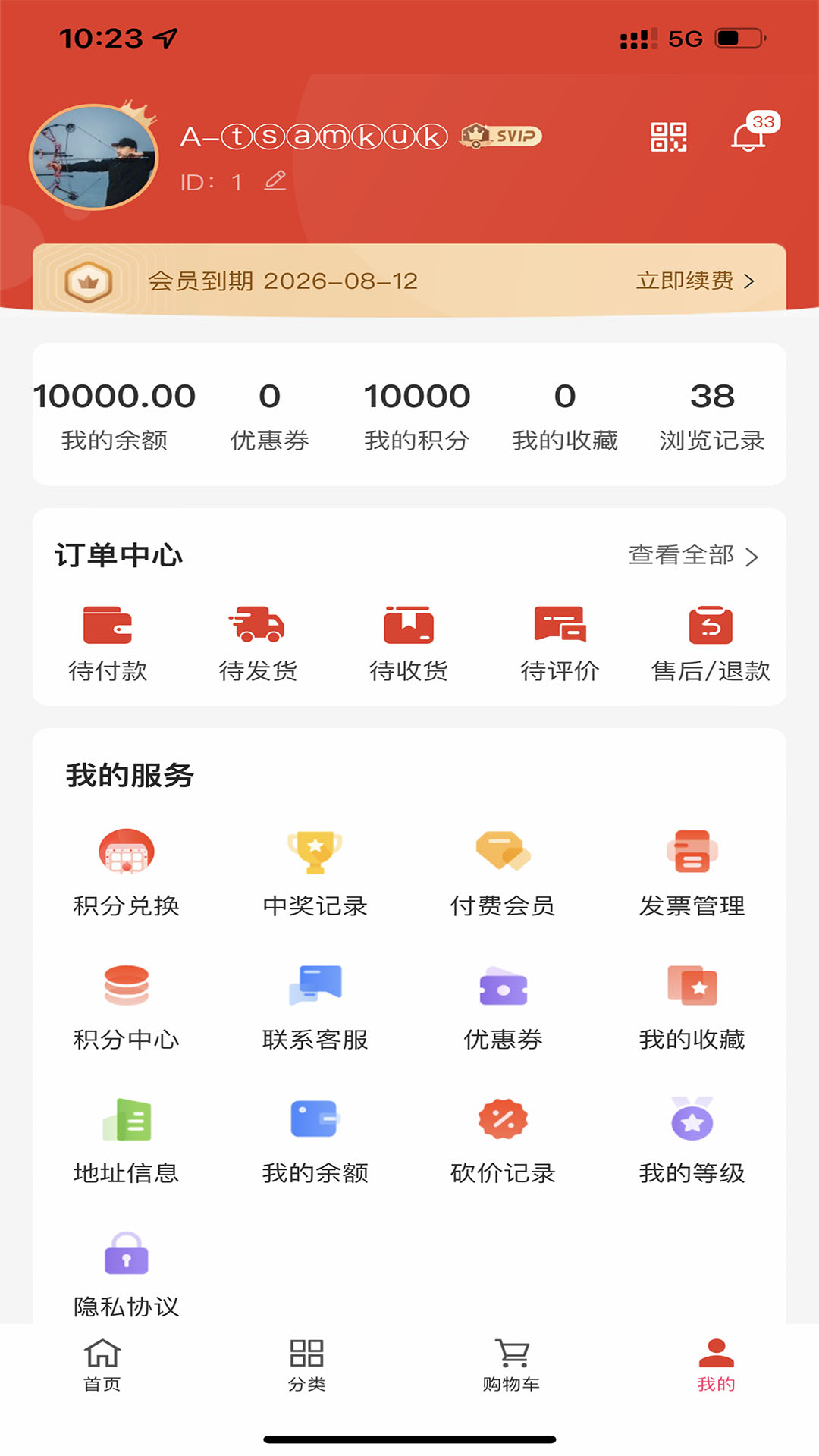Check 待收货 orders awaiting receipt
This screenshot has width=819, height=1456.
point(409,643)
